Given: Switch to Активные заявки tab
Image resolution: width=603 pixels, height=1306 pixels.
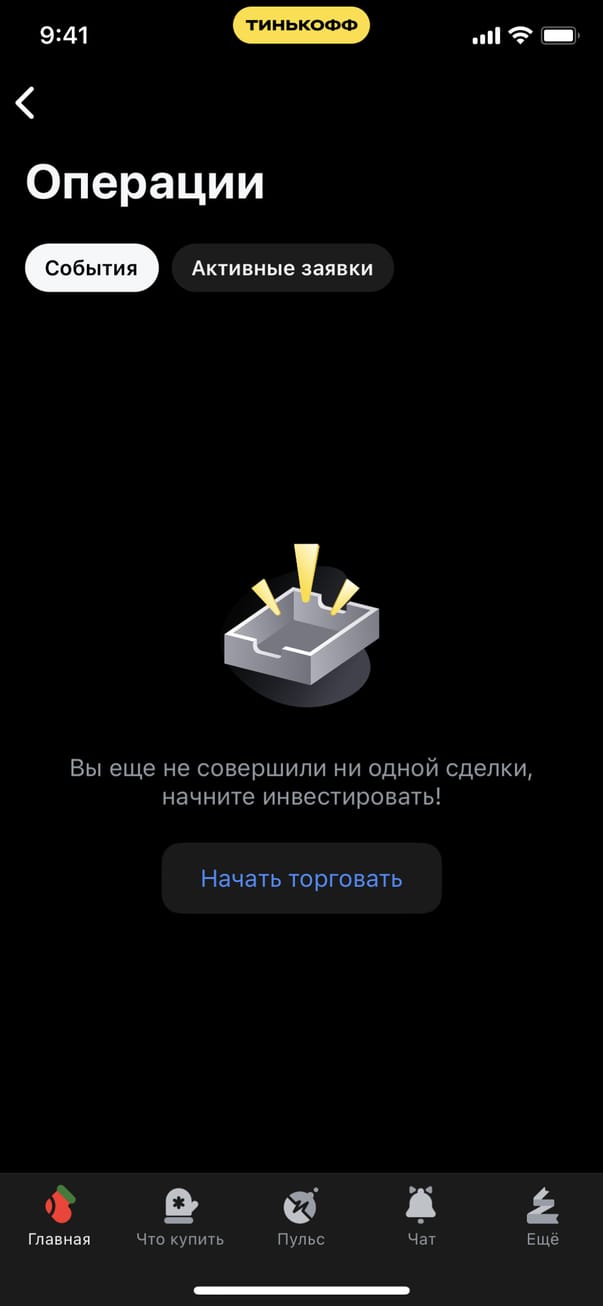Looking at the screenshot, I should 282,268.
